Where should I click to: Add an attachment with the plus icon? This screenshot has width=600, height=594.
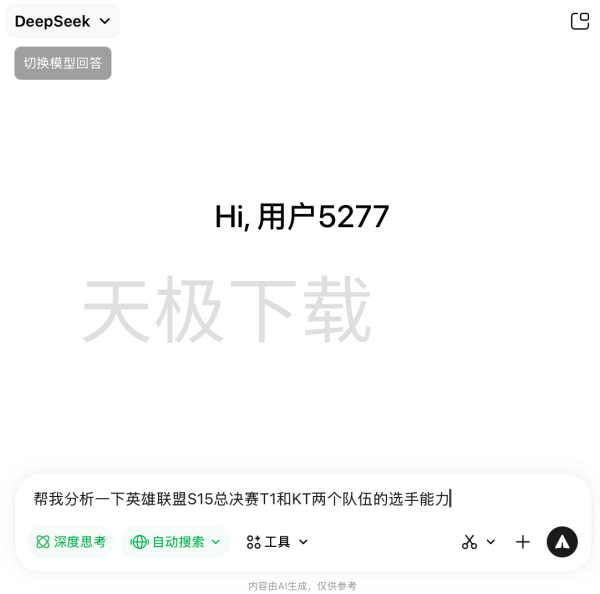coord(523,542)
